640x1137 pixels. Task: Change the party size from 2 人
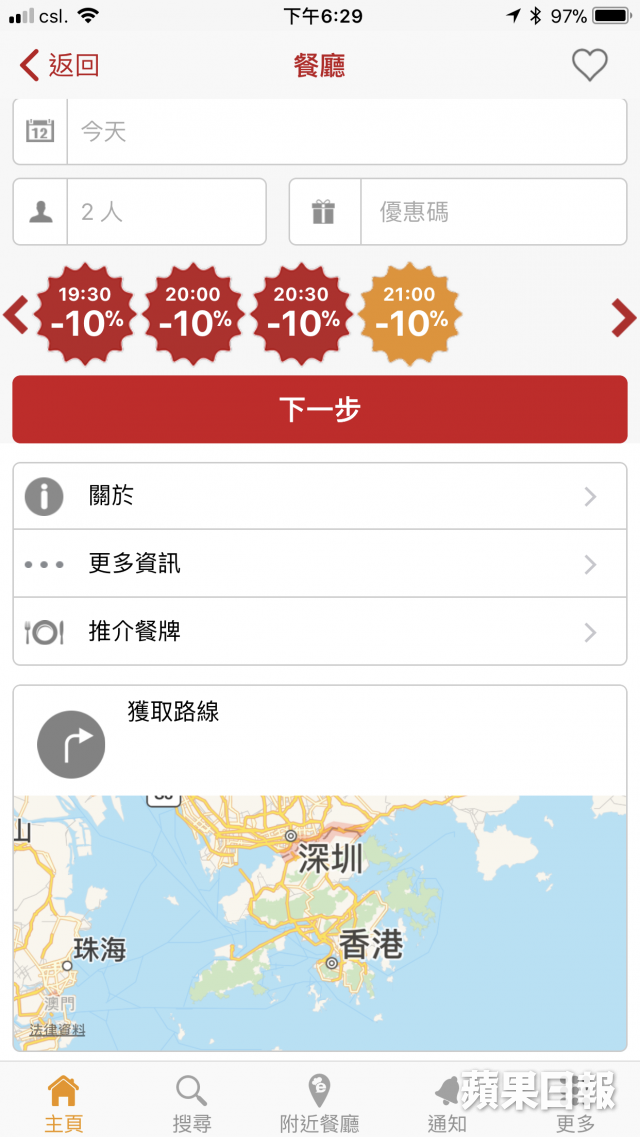[140, 212]
